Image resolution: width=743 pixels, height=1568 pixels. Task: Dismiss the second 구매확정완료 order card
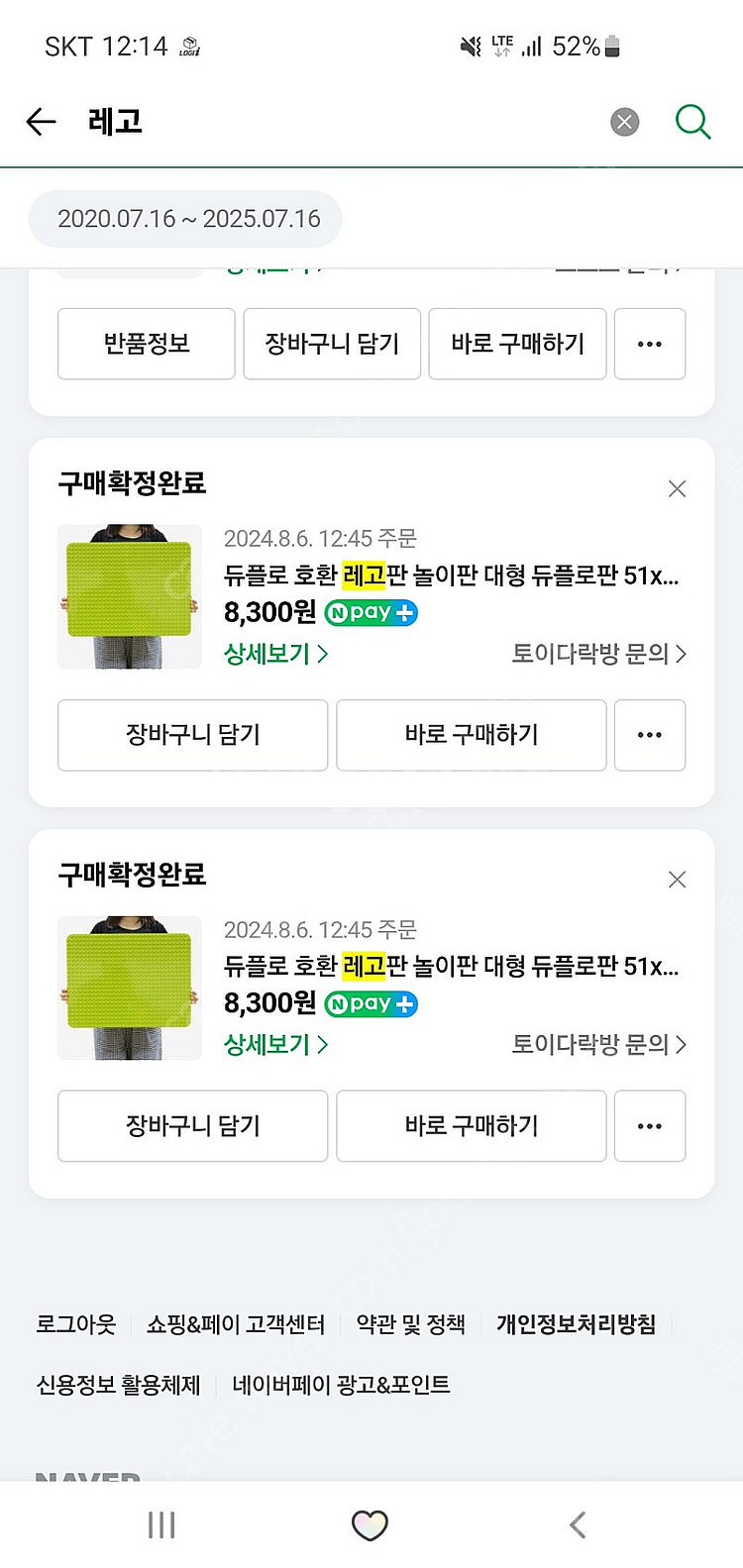pyautogui.click(x=677, y=879)
